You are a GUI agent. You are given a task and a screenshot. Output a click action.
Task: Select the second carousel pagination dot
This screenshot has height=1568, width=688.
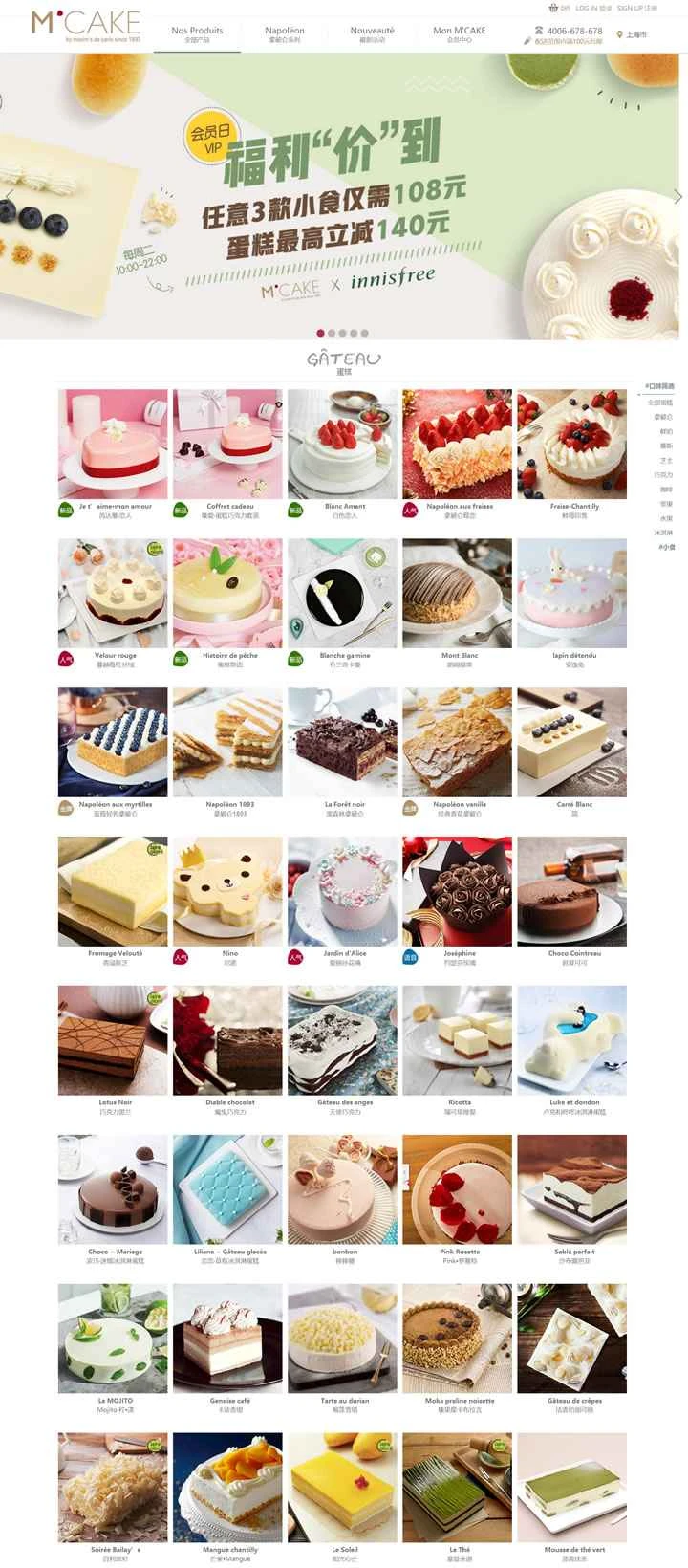click(x=330, y=333)
